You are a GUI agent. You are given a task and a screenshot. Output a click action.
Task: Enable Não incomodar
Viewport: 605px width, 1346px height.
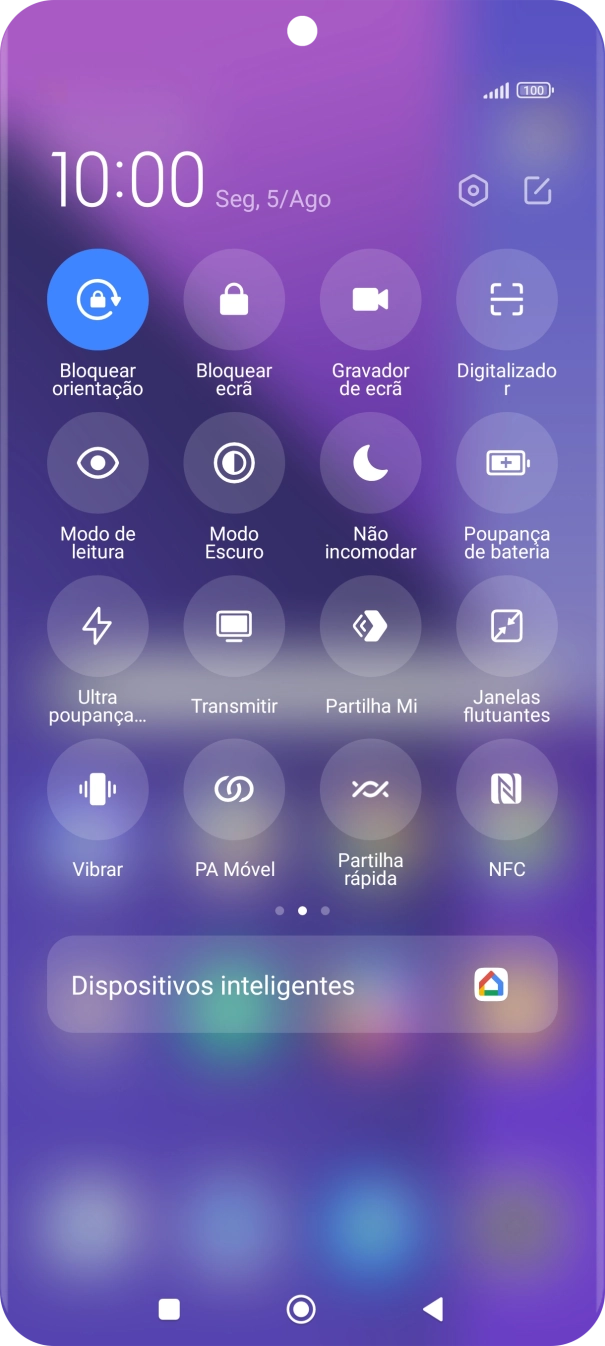(x=370, y=462)
